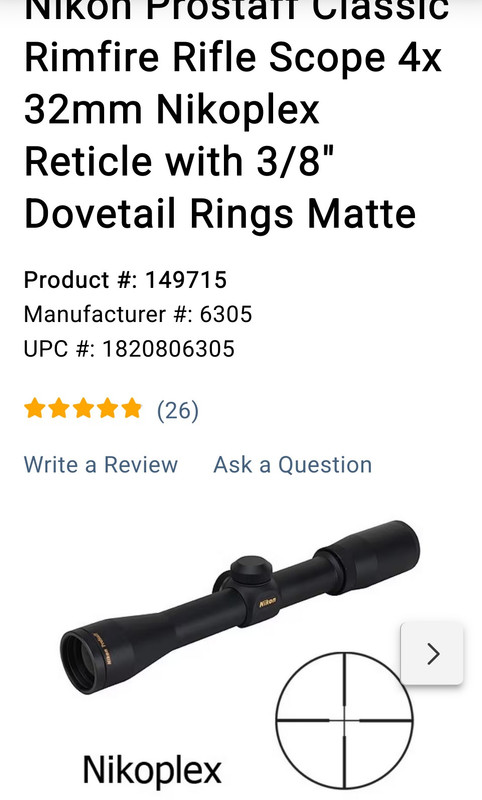
Task: Open the Write a Review link
Action: (101, 465)
